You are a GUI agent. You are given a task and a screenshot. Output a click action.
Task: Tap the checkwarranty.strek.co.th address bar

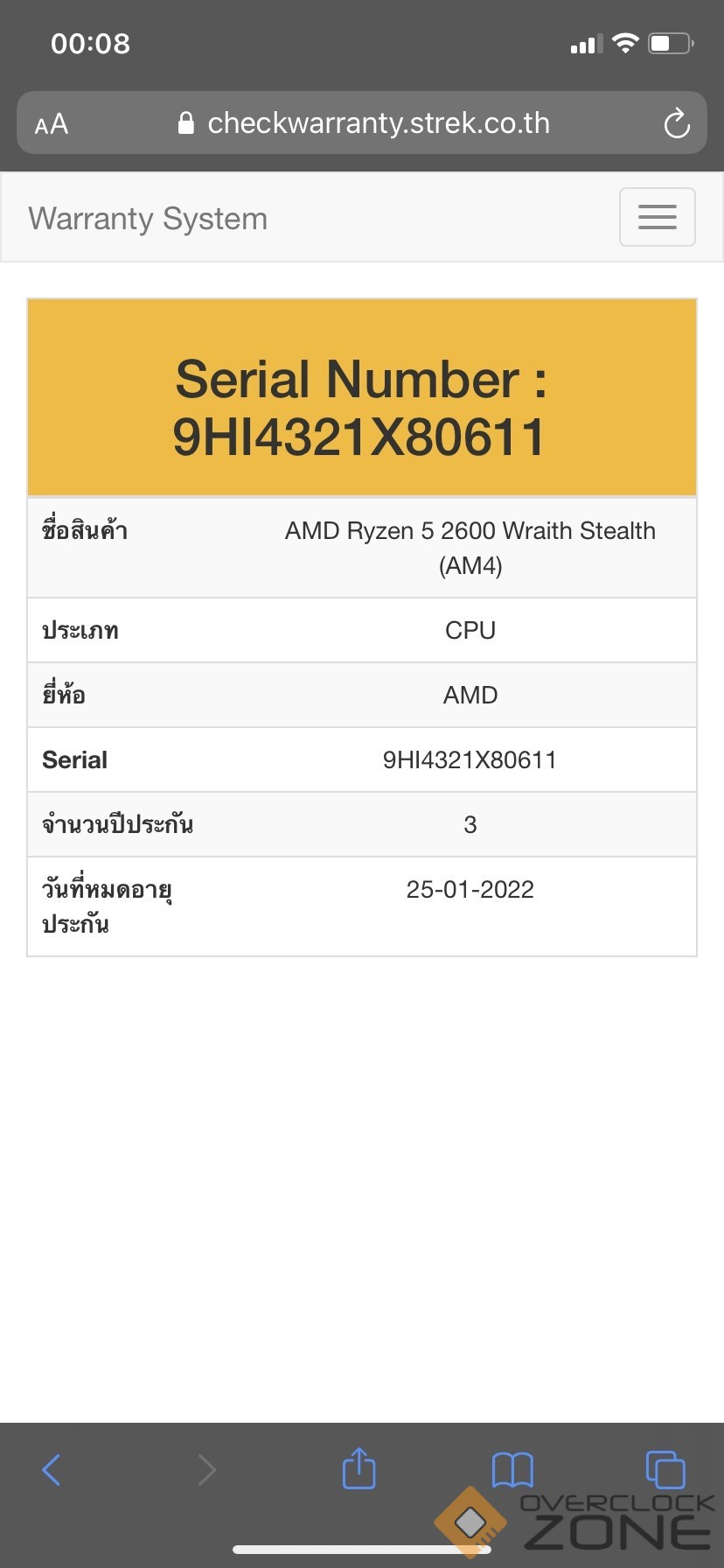[x=378, y=123]
